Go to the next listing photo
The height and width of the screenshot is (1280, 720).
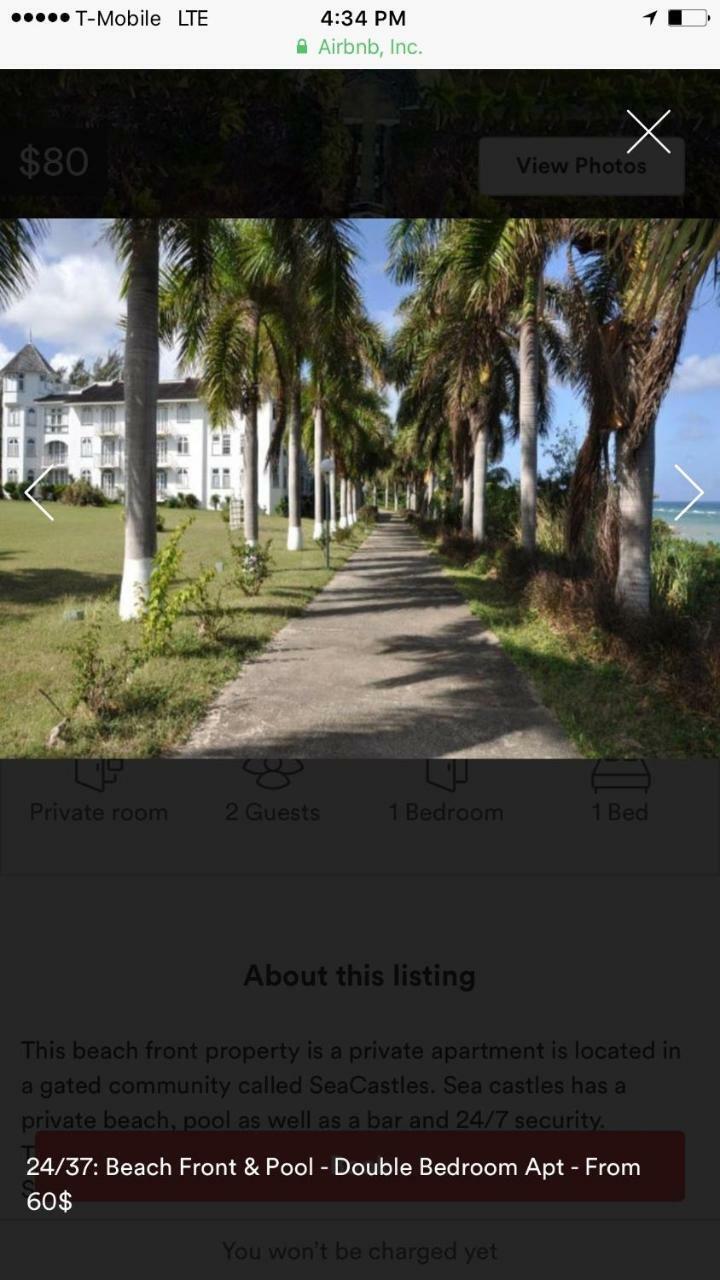point(688,492)
